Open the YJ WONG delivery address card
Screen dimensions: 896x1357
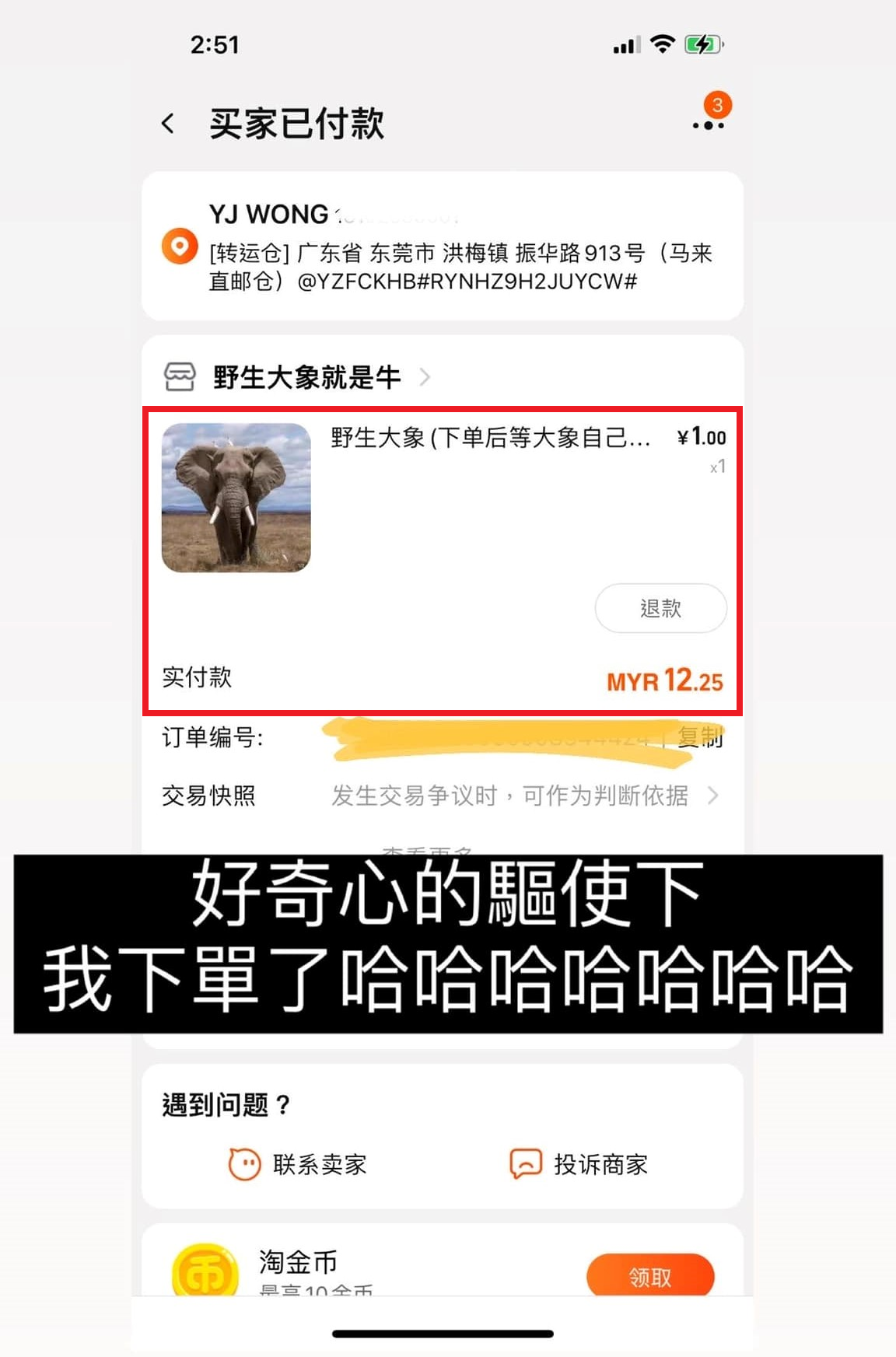(x=442, y=247)
